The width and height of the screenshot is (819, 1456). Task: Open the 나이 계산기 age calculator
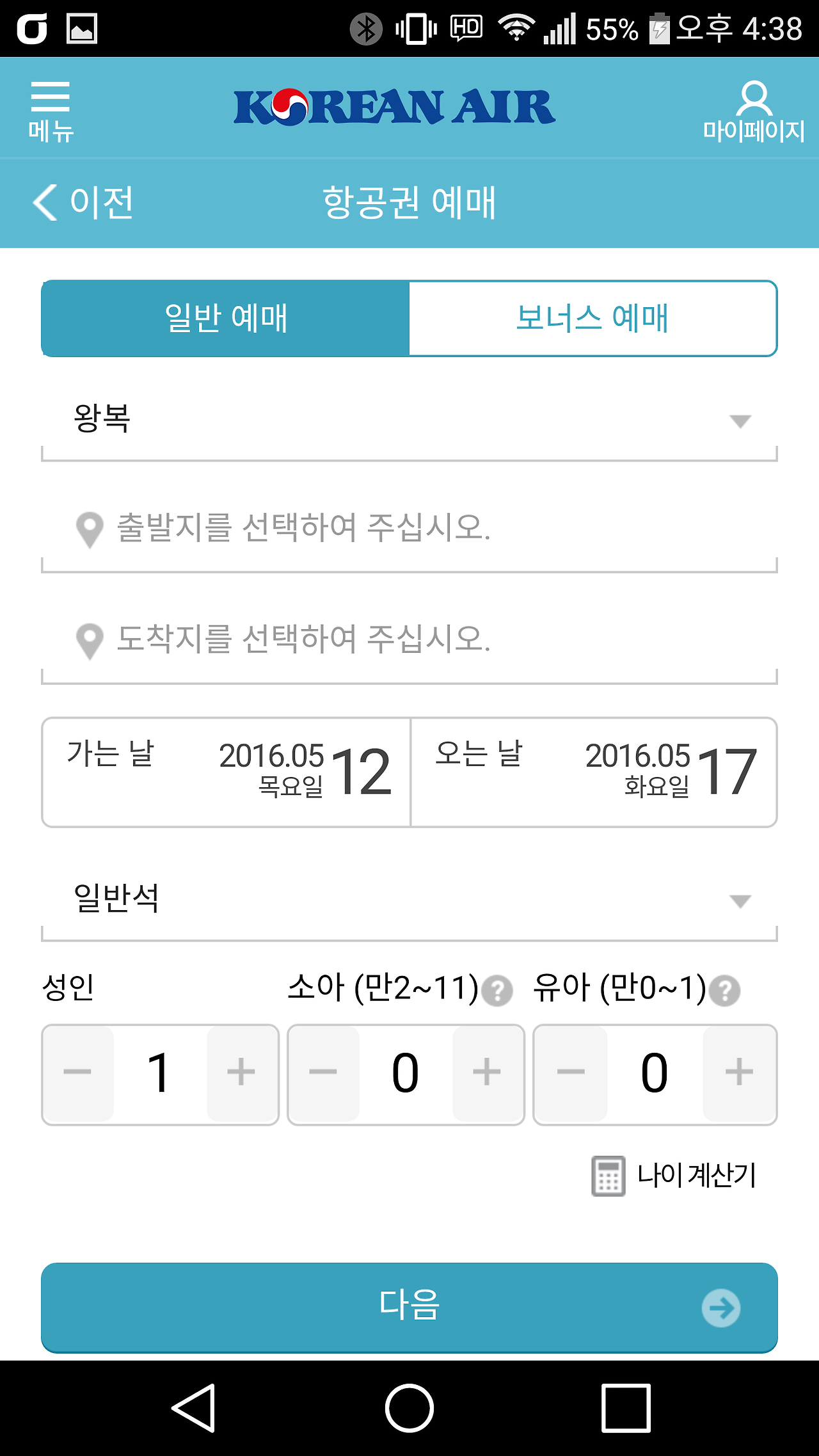[x=674, y=1176]
